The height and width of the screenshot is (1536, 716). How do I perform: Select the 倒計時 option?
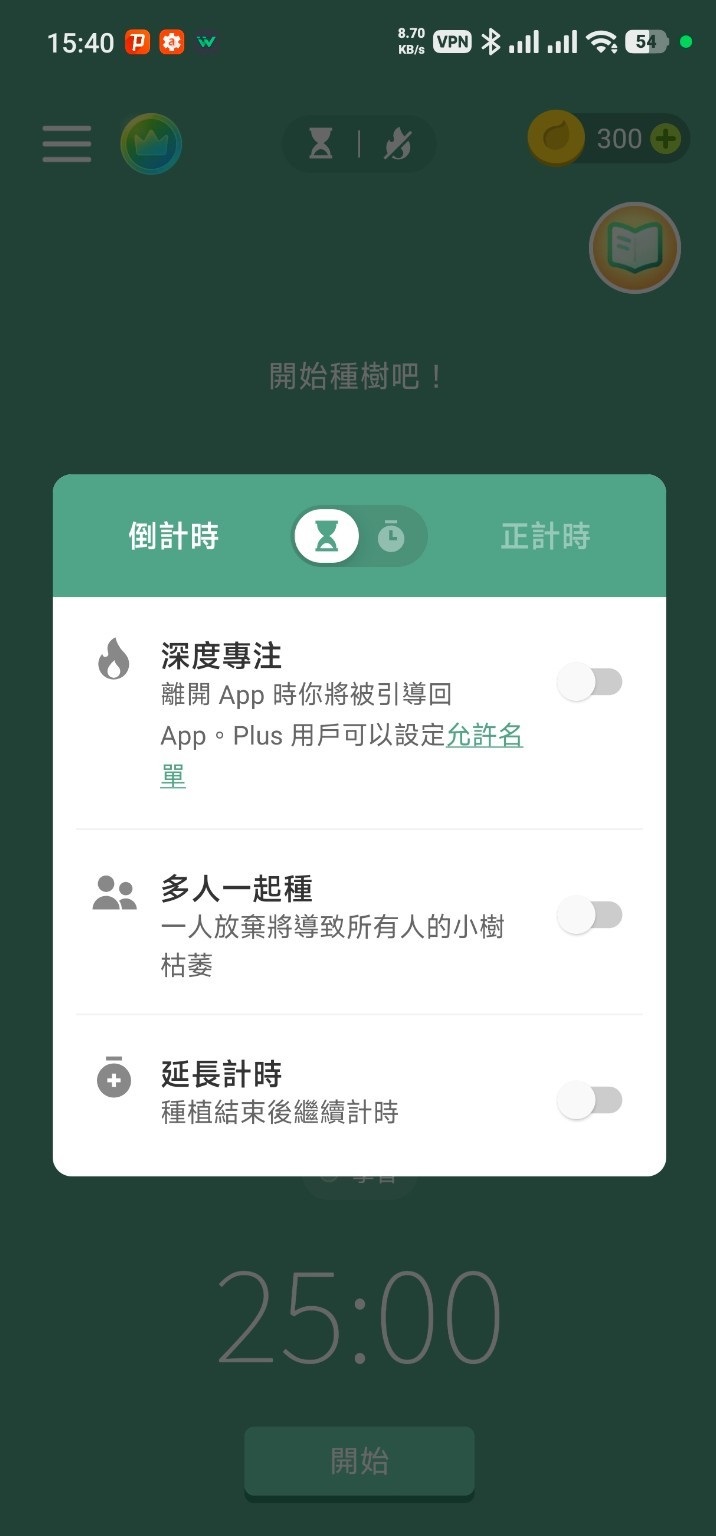click(174, 537)
